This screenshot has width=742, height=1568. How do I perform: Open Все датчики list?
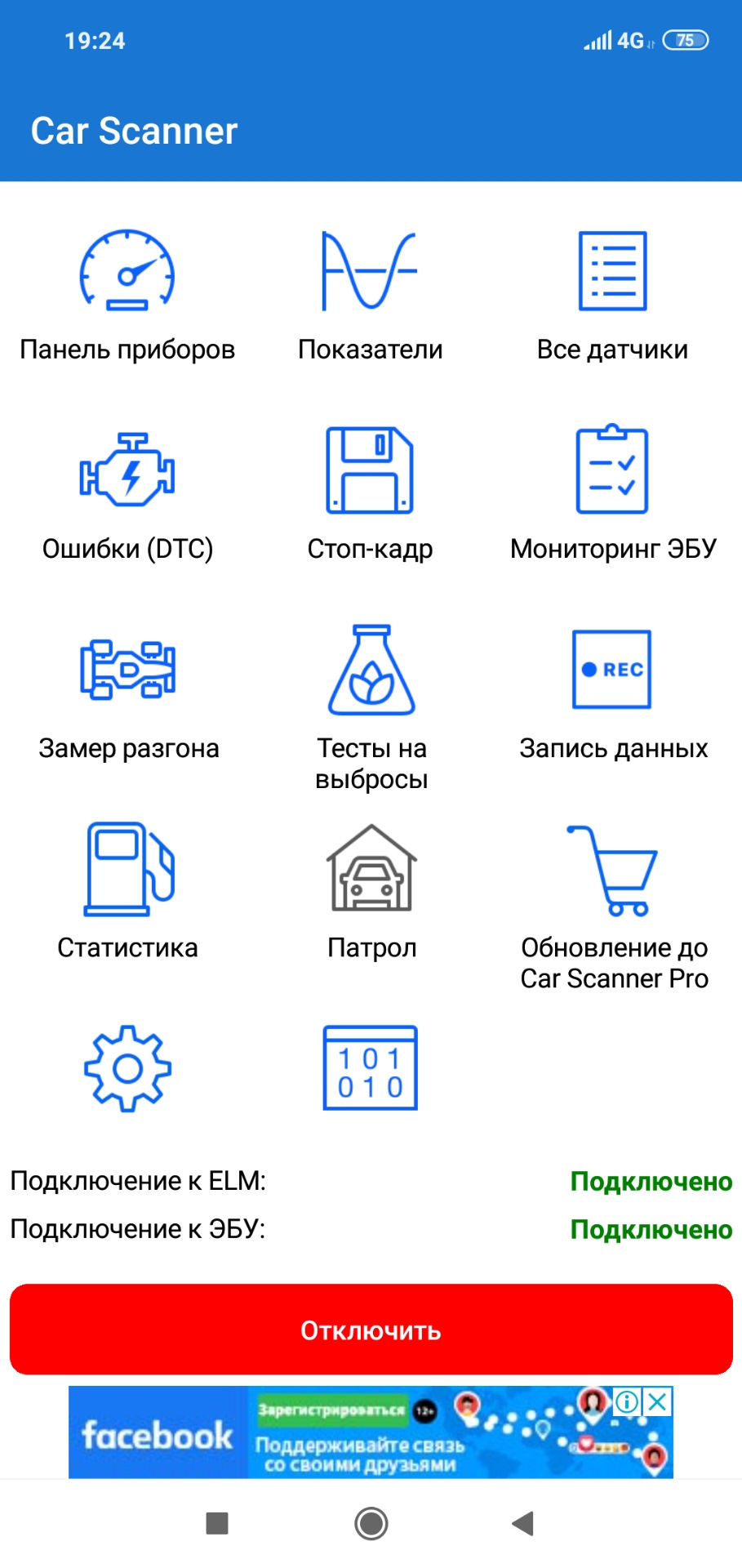pyautogui.click(x=612, y=294)
